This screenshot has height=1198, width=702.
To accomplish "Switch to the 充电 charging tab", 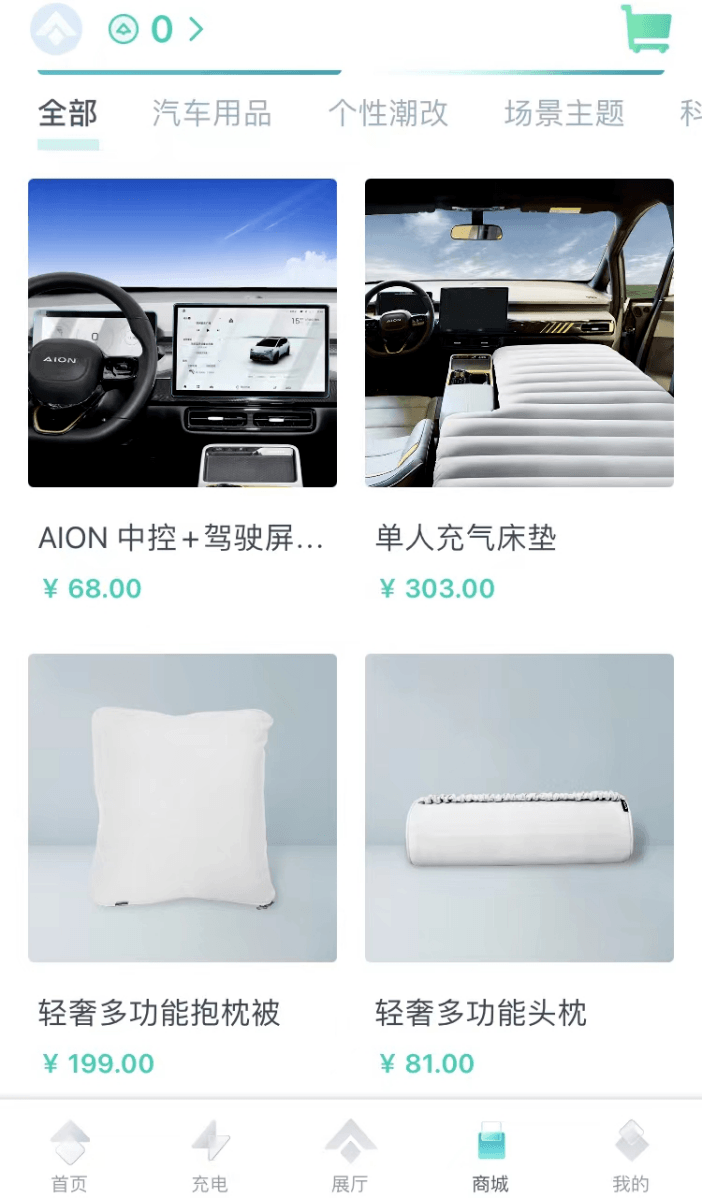I will (210, 1156).
